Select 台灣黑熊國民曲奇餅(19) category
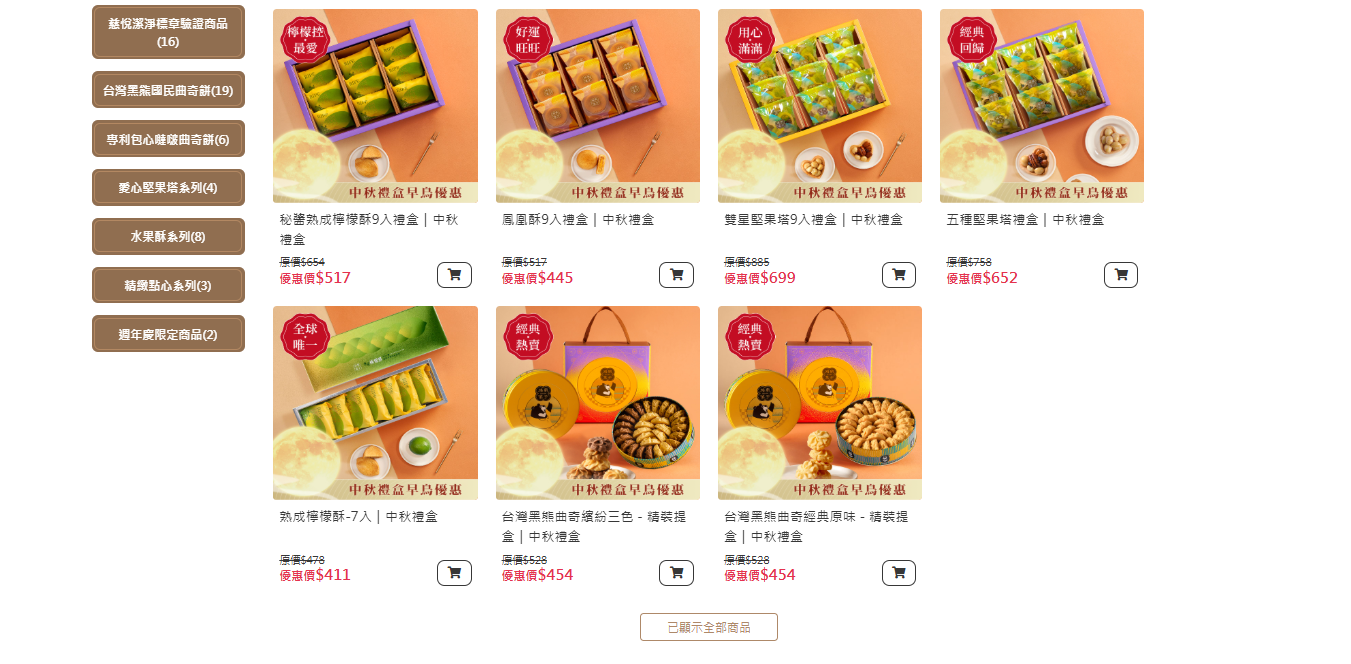The image size is (1351, 664). [x=168, y=90]
